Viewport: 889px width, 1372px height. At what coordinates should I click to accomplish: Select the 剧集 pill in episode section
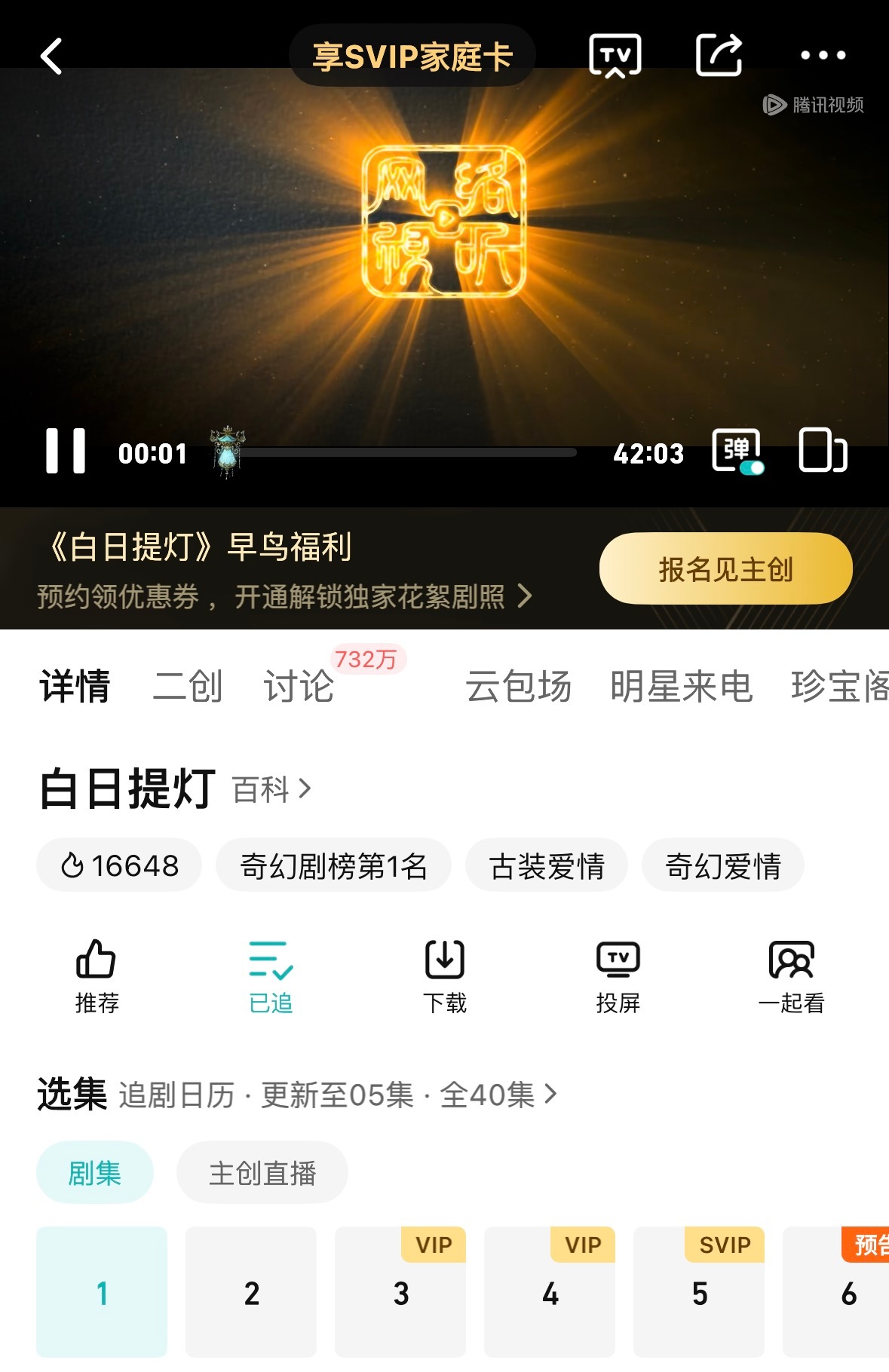(95, 1171)
